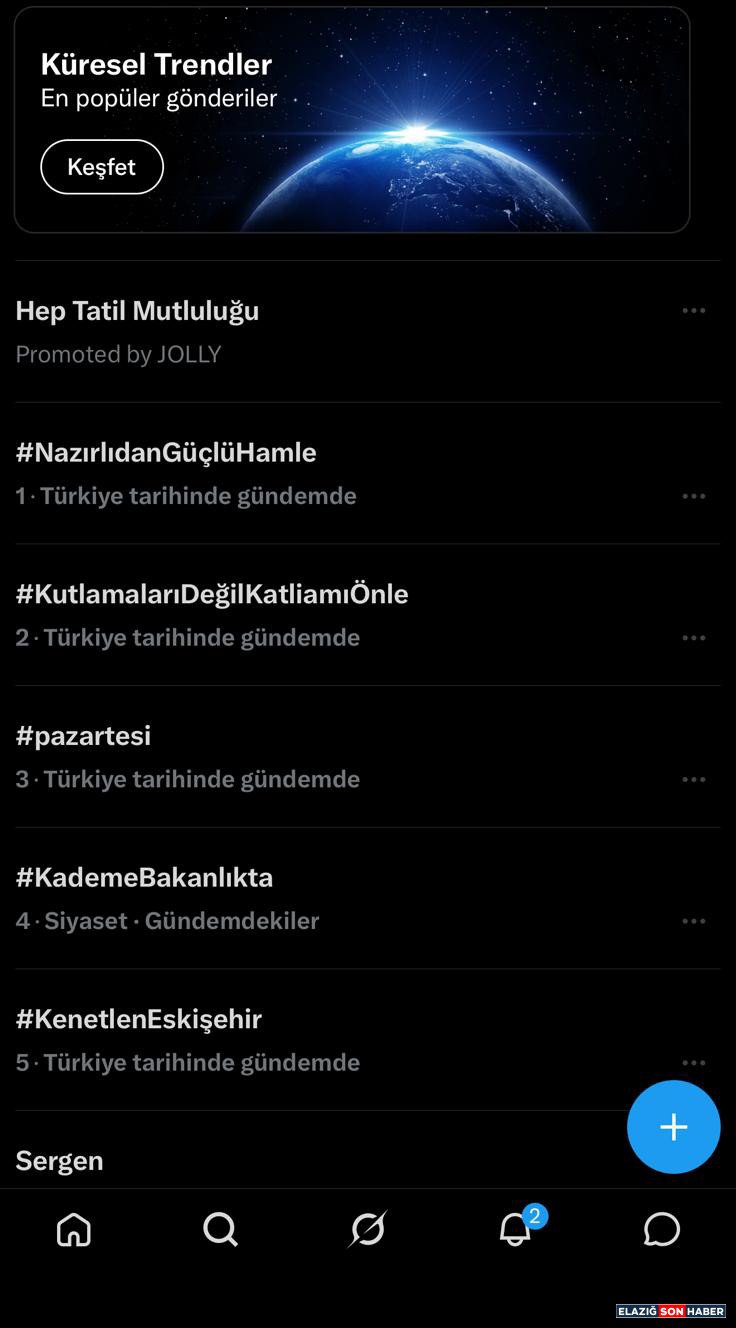The height and width of the screenshot is (1328, 736).
Task: Open the Grok tab
Action: tap(367, 1229)
